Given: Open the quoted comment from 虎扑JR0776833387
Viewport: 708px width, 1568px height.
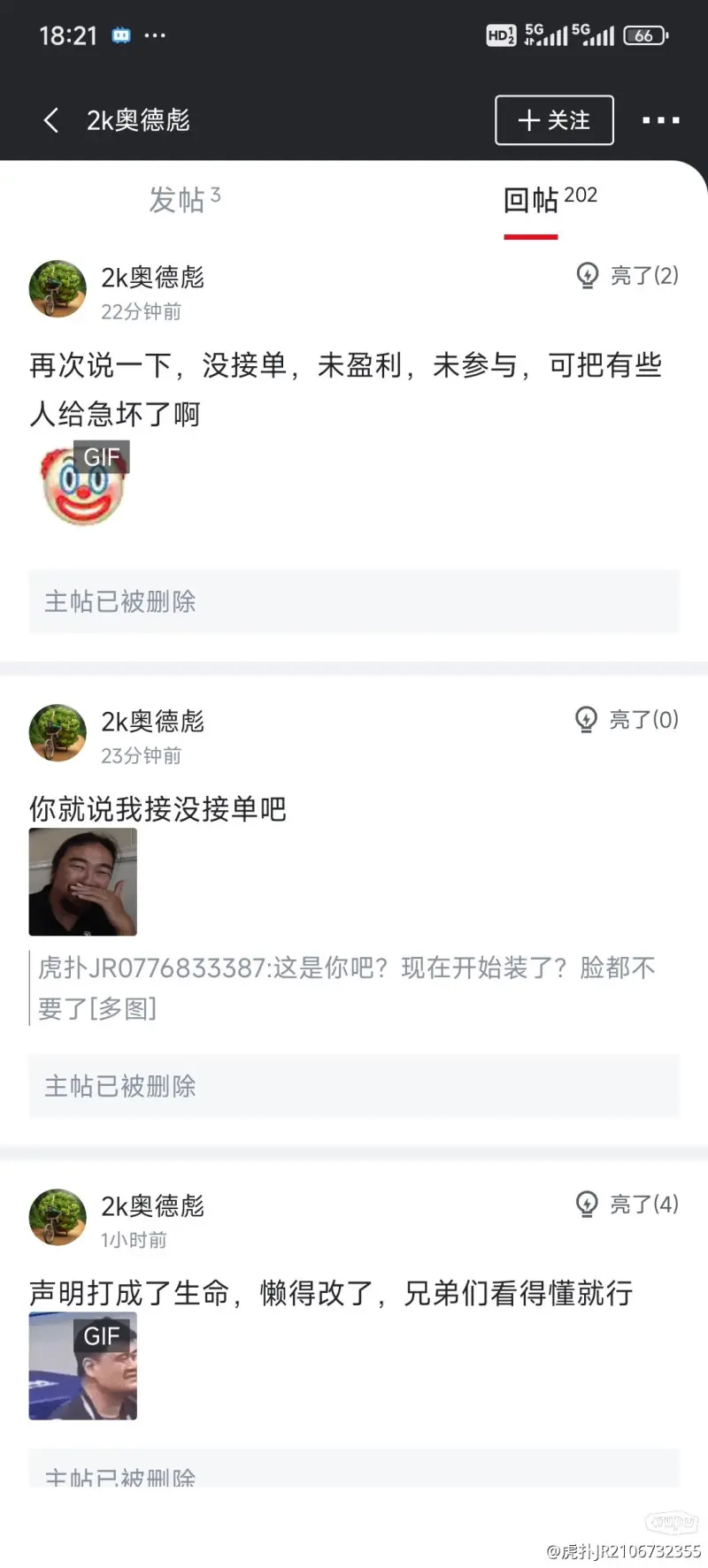Looking at the screenshot, I should (345, 987).
